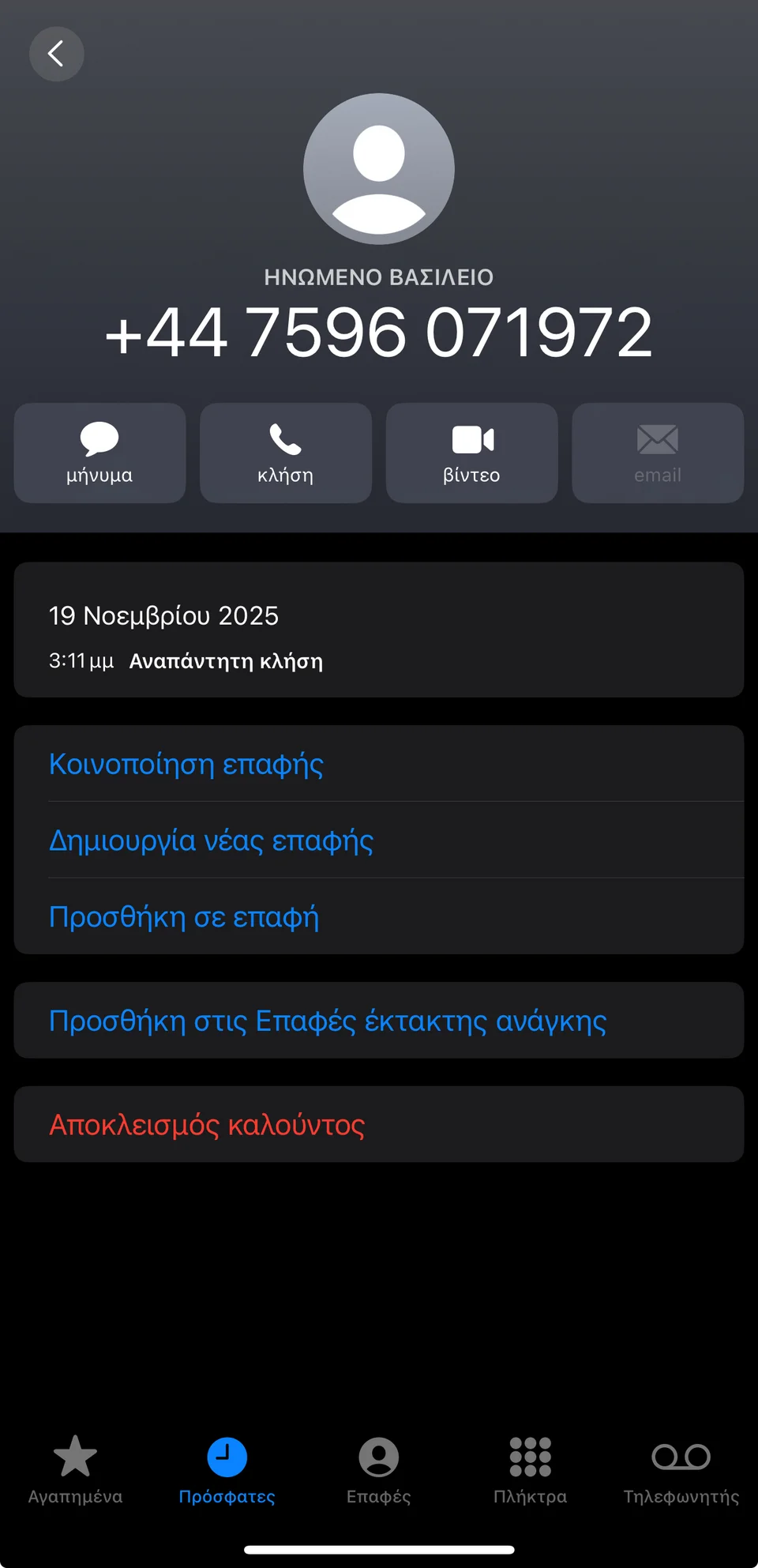This screenshot has width=758, height=1568.
Task: Select Δημιουργία νέας επαφής
Action: [x=211, y=840]
